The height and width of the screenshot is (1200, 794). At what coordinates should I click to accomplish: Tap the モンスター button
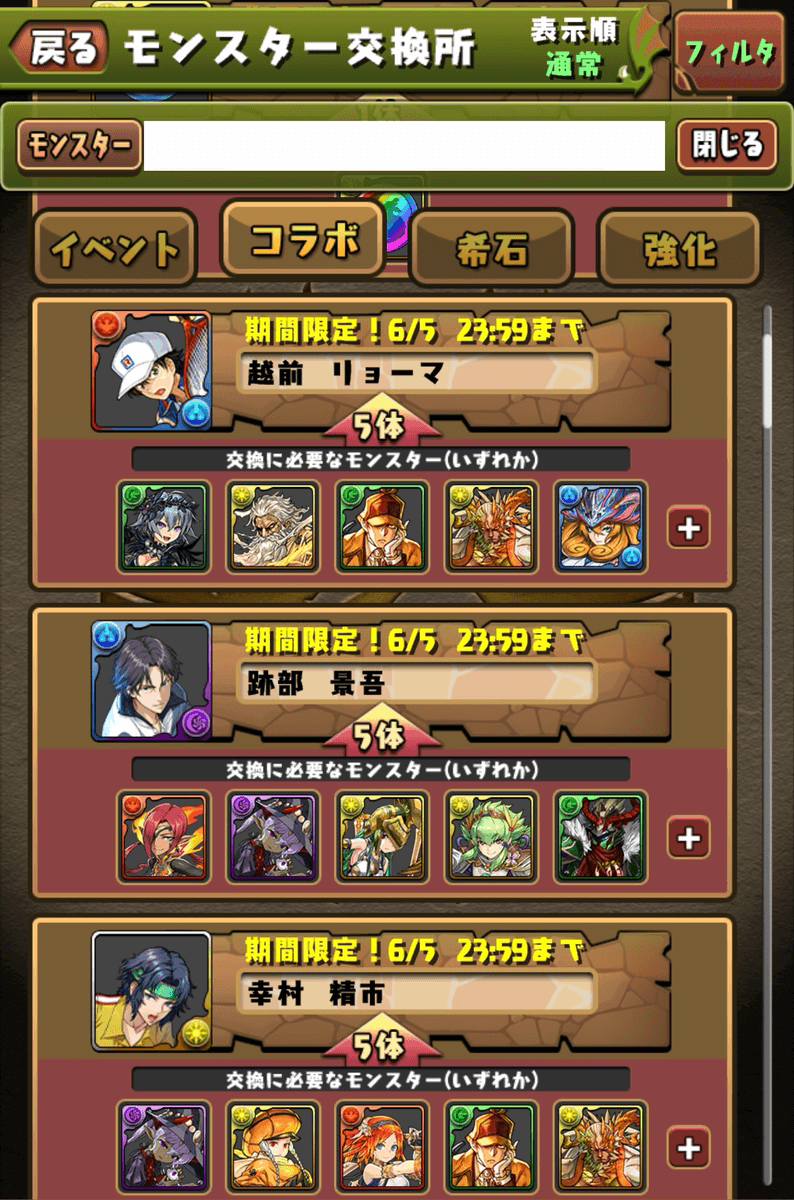pyautogui.click(x=79, y=147)
